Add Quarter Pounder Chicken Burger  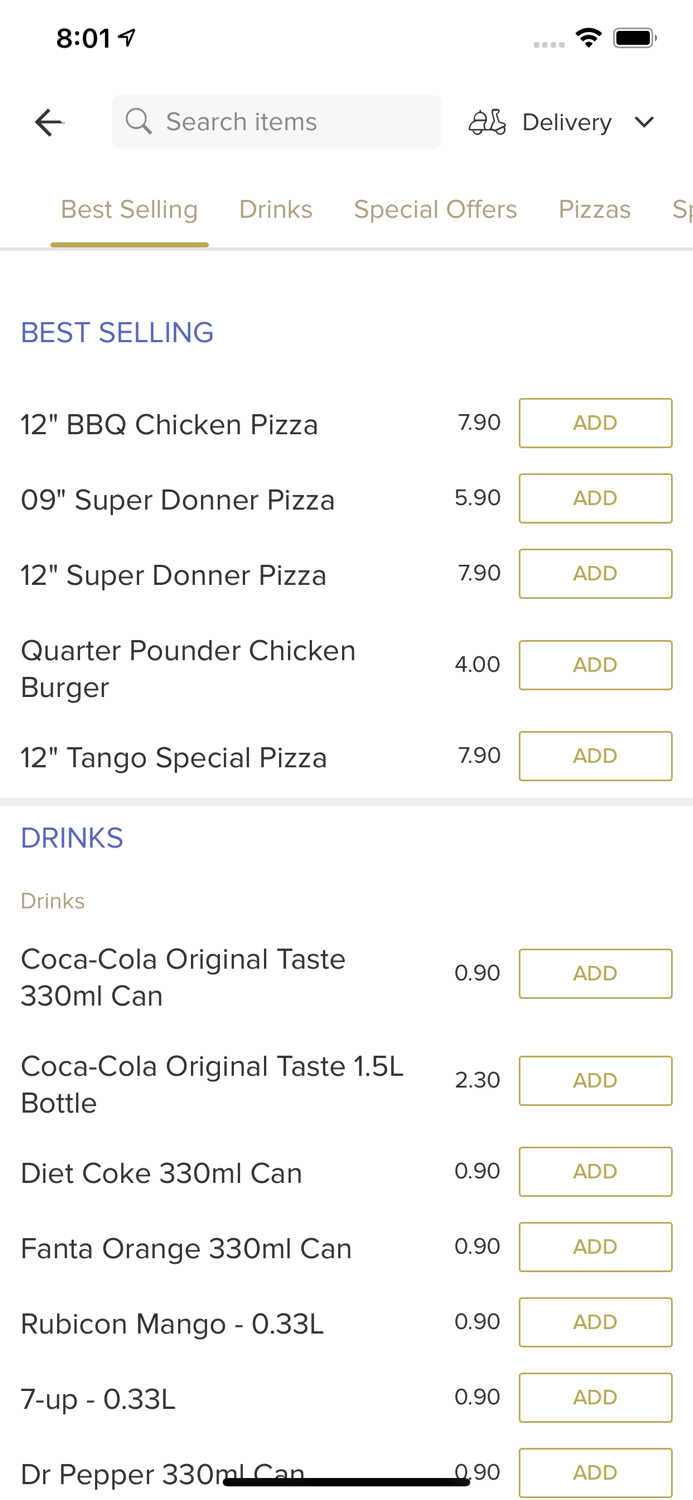coord(595,665)
